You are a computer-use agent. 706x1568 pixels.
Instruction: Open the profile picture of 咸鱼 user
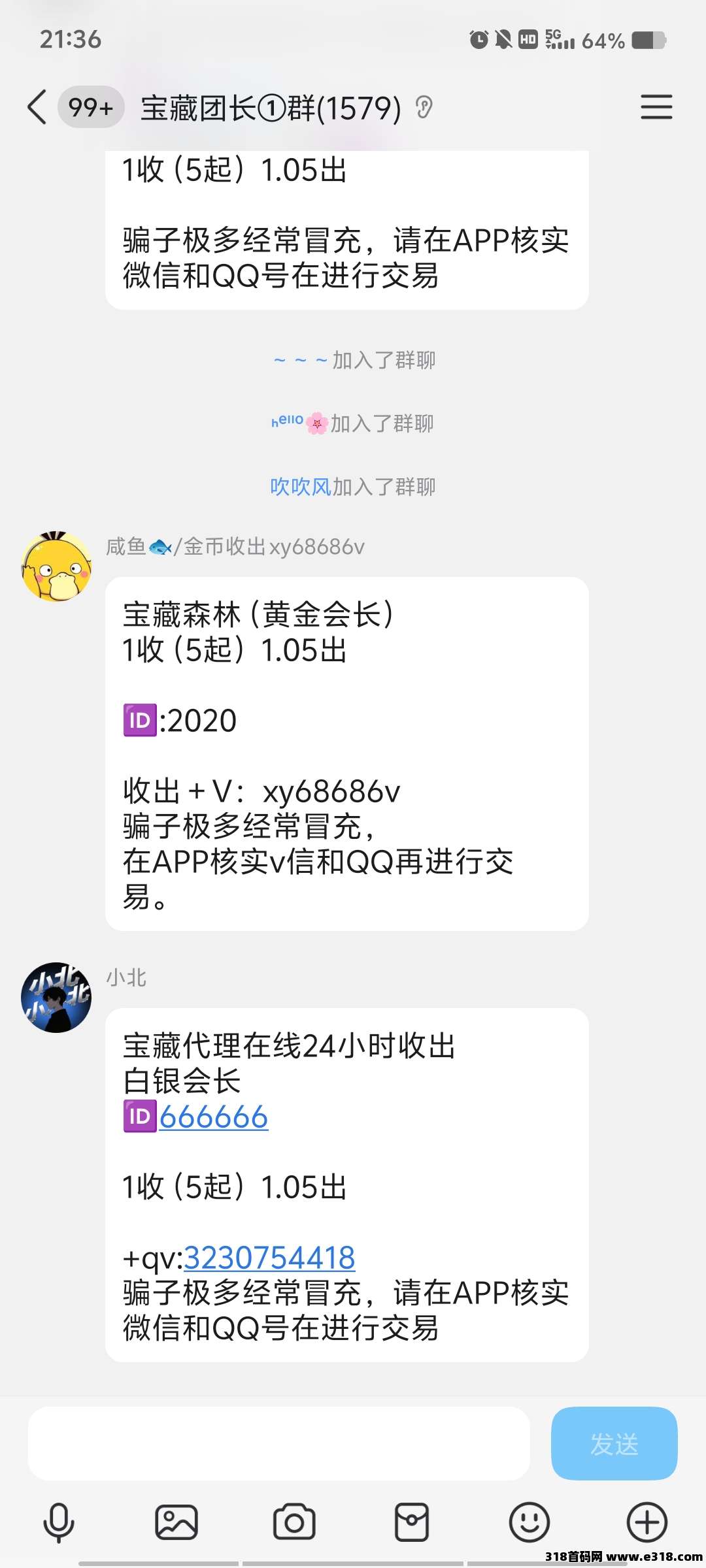[x=56, y=566]
